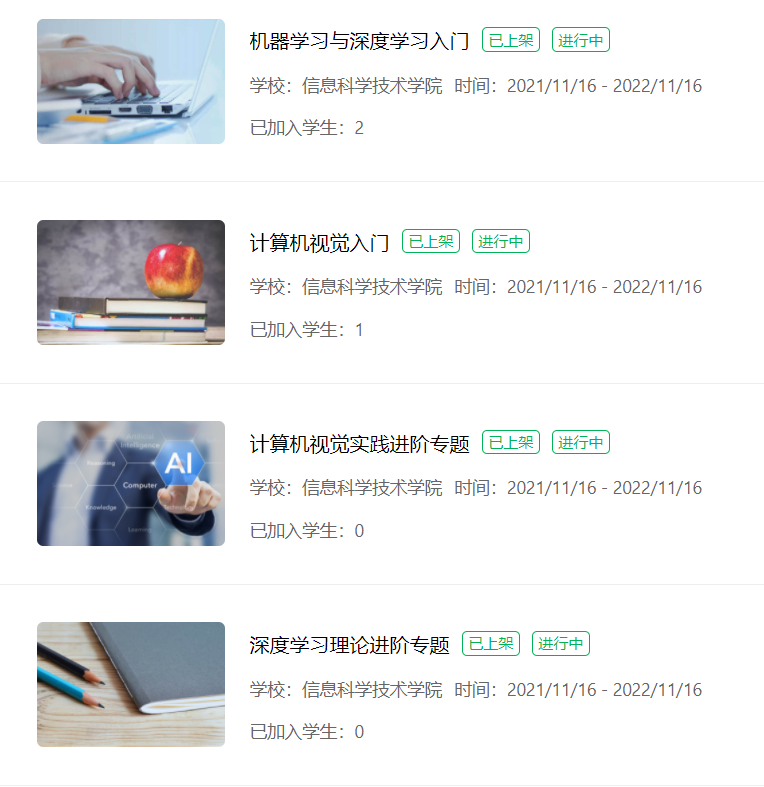Open the 机器学习与深度学习入门 course

click(x=359, y=42)
